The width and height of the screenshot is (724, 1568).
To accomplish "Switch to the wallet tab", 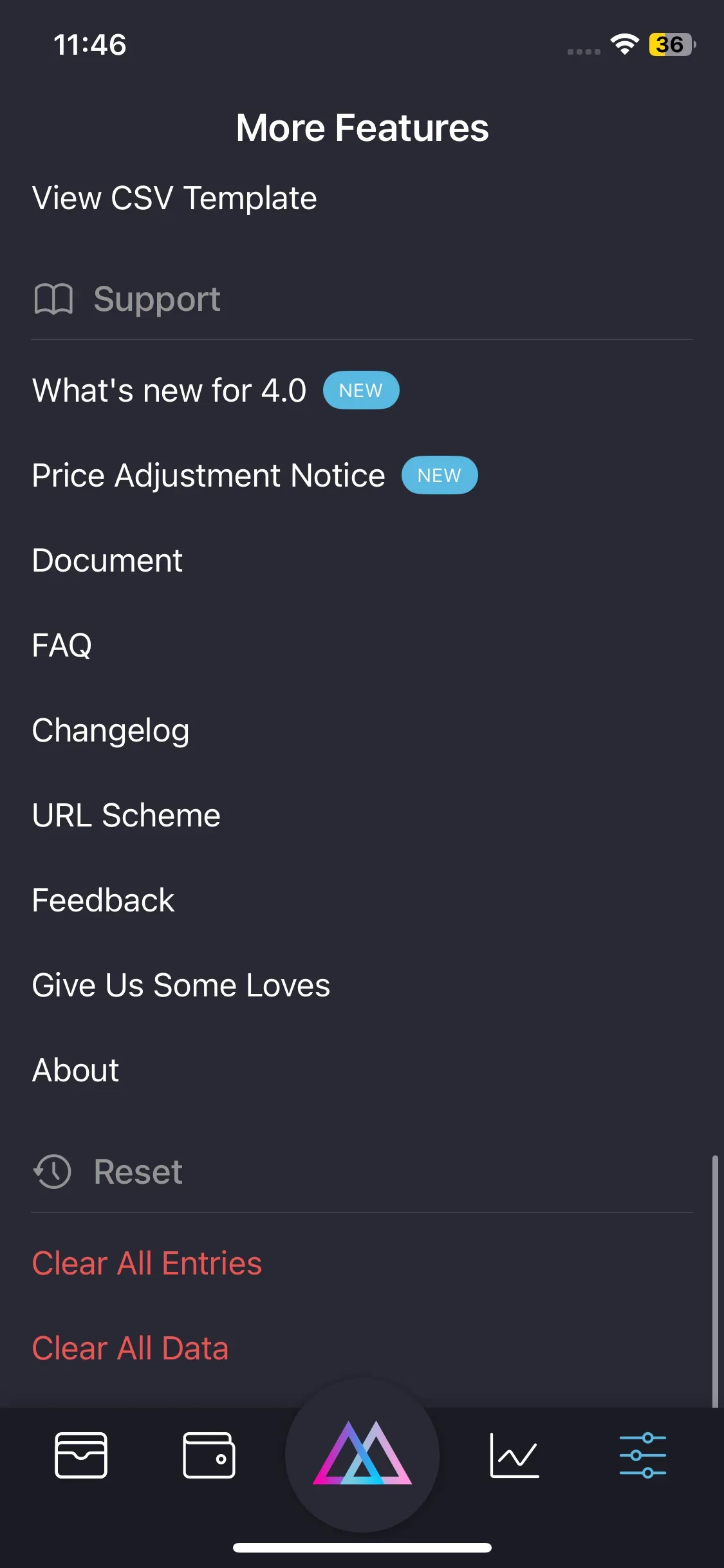I will tap(209, 1455).
